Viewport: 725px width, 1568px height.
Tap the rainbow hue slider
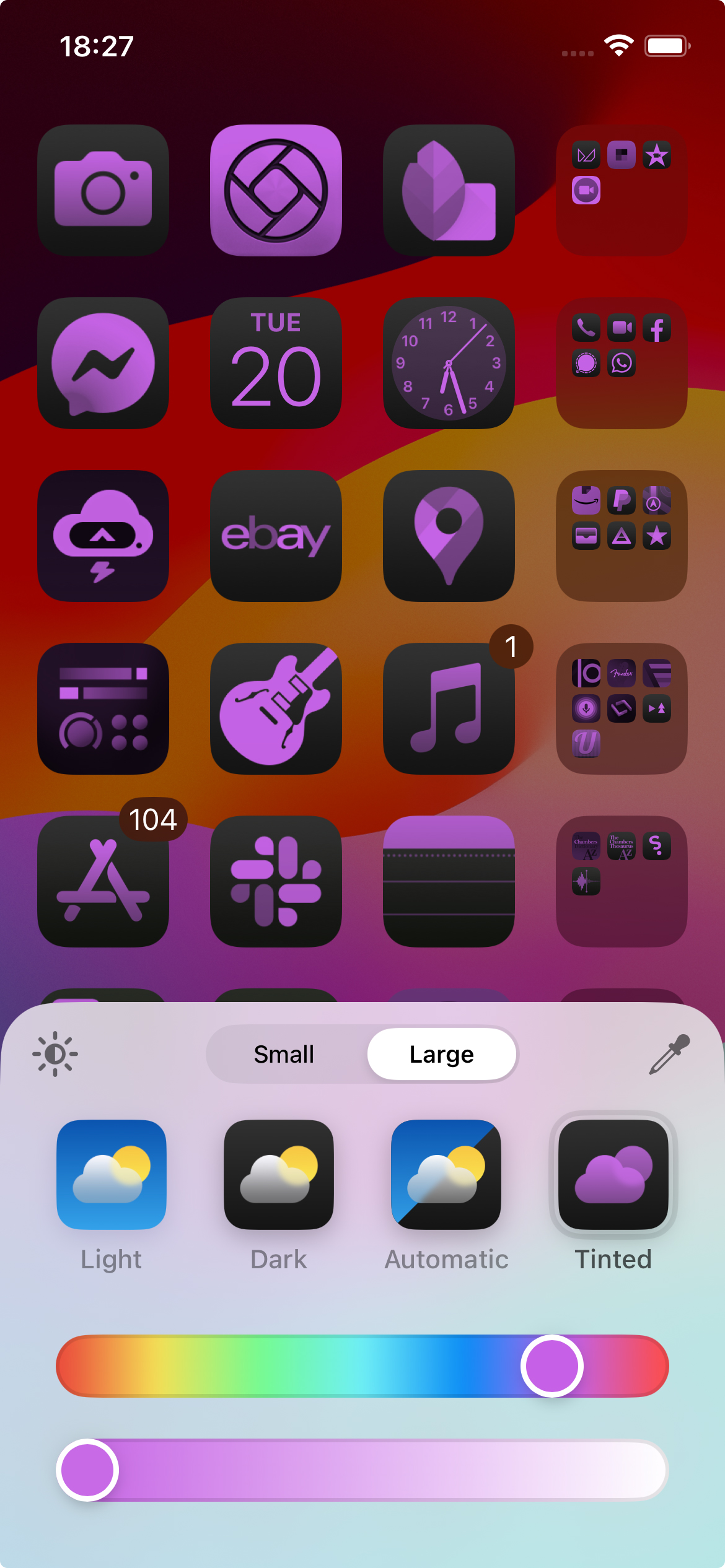point(362,1366)
